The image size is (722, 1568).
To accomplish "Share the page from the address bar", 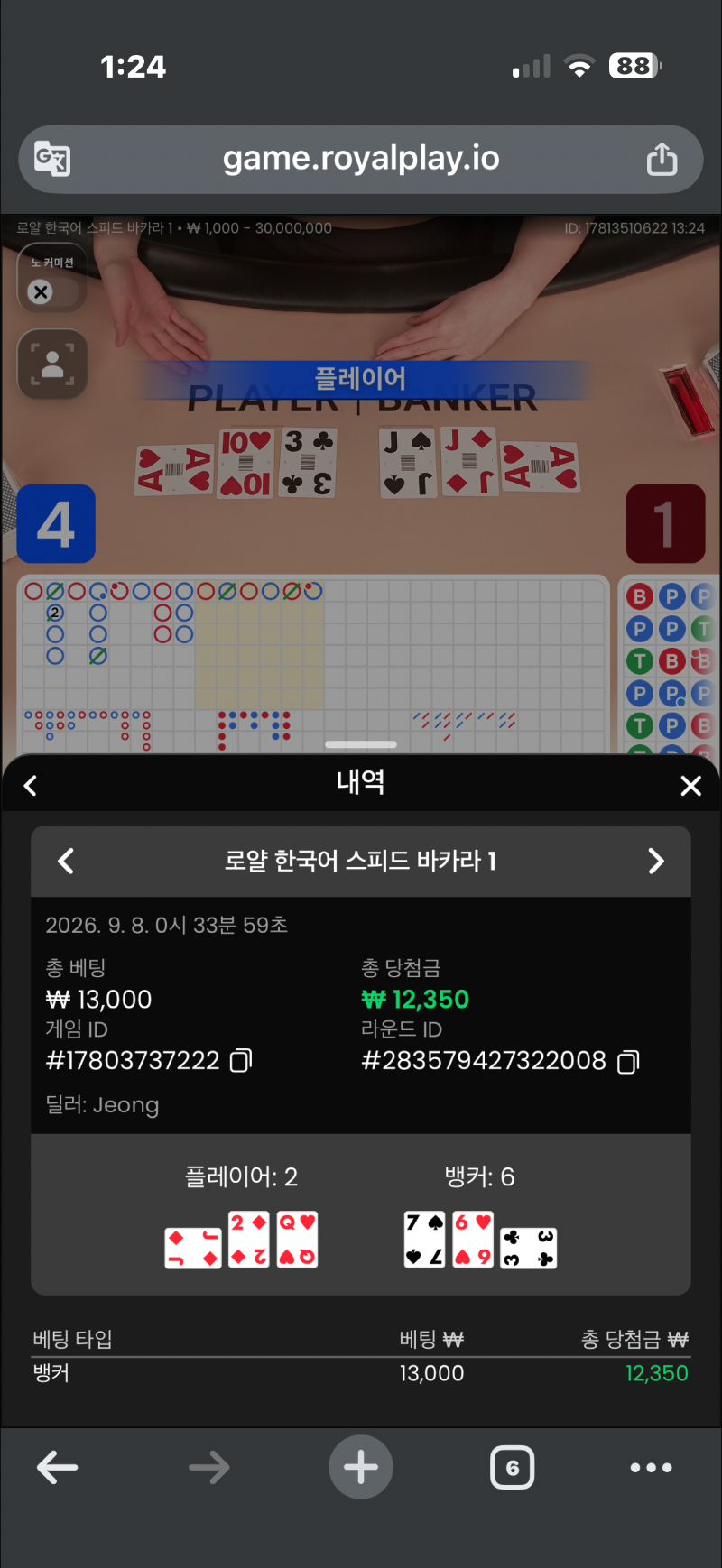I will 662,158.
